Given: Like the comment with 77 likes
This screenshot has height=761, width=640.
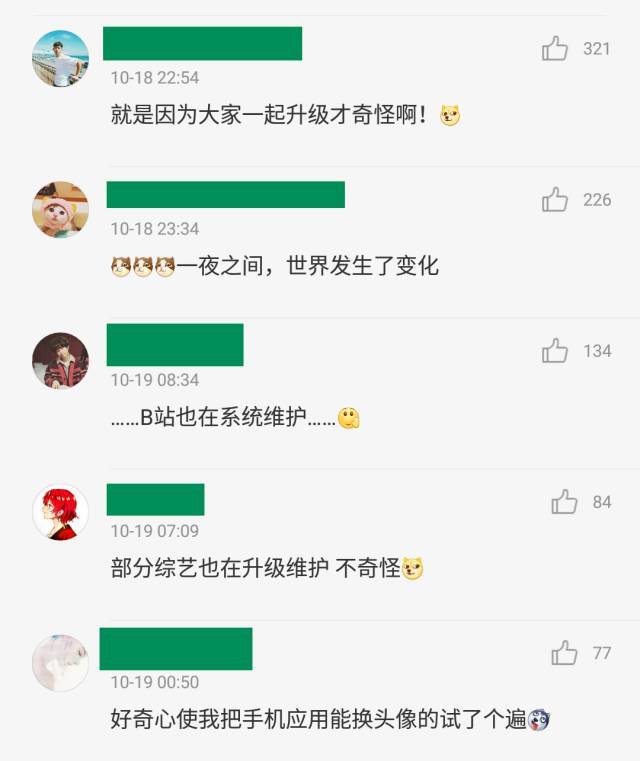Looking at the screenshot, I should (x=564, y=654).
